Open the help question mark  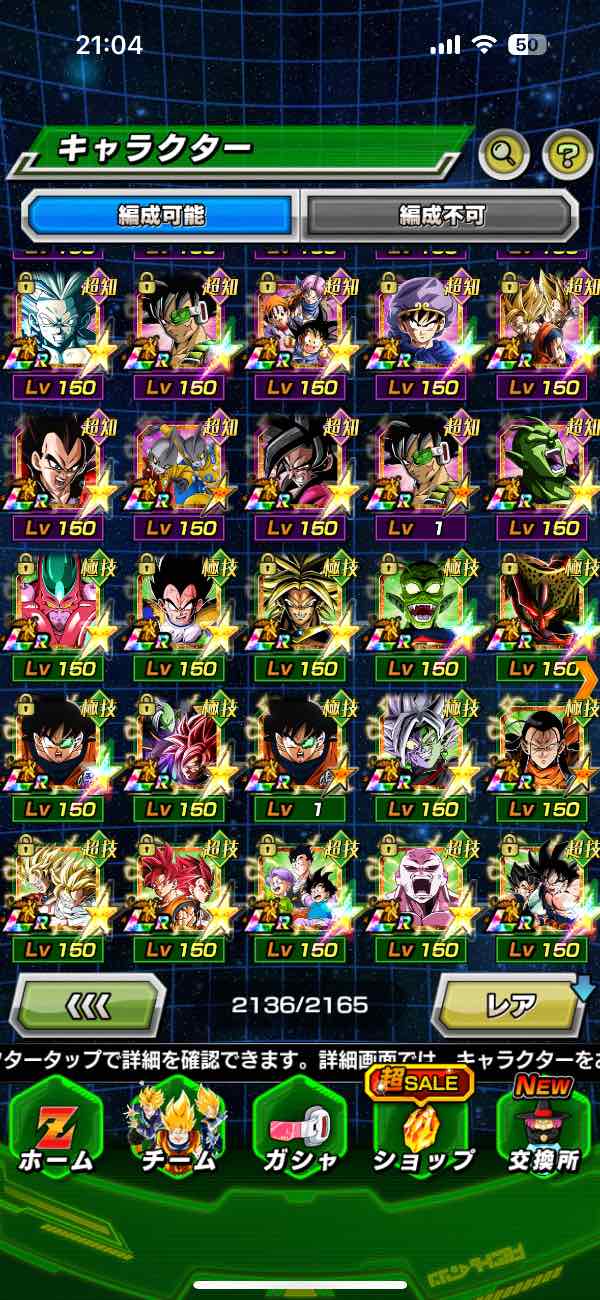(x=567, y=154)
